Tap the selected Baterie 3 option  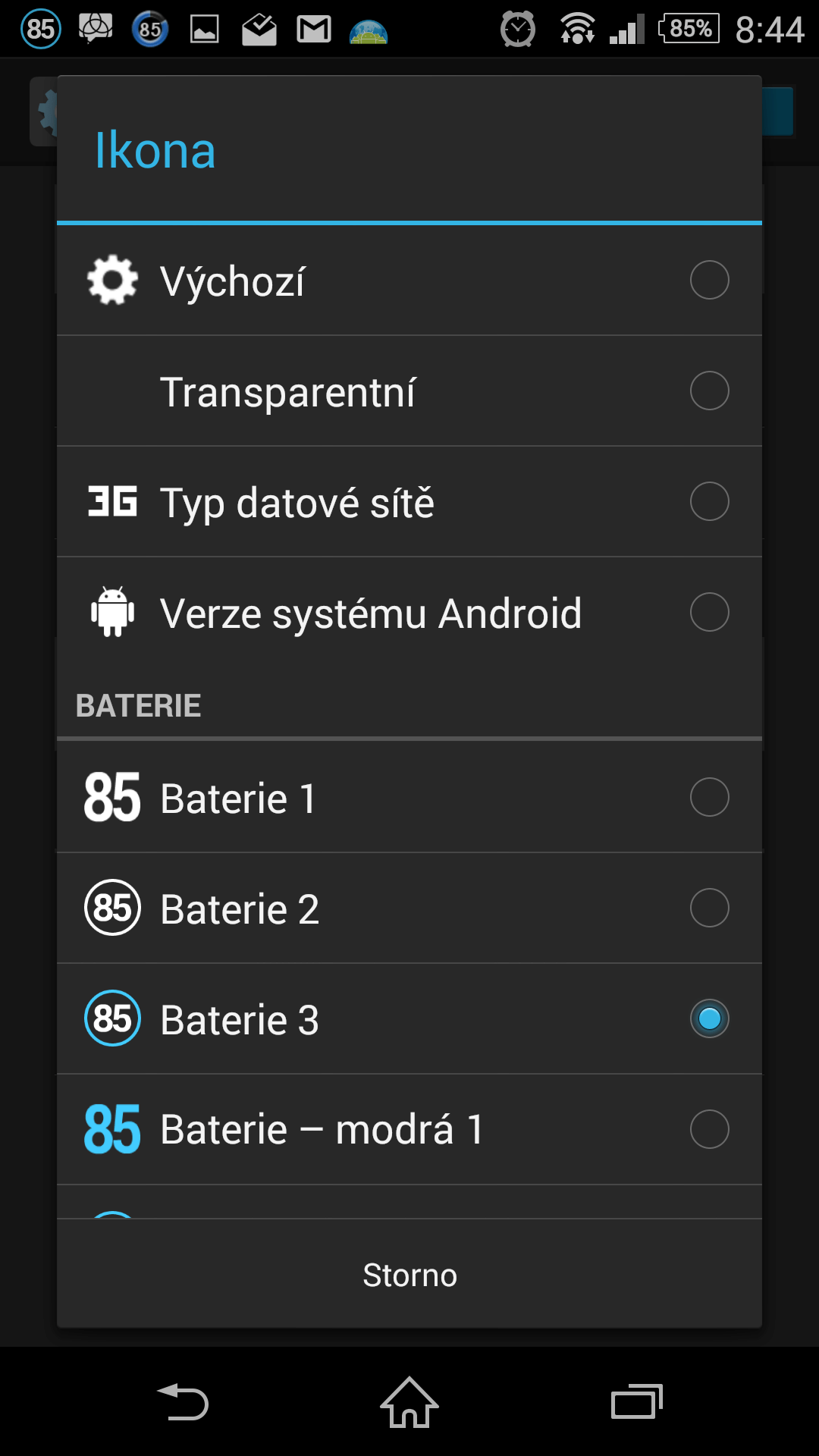pyautogui.click(x=409, y=1019)
